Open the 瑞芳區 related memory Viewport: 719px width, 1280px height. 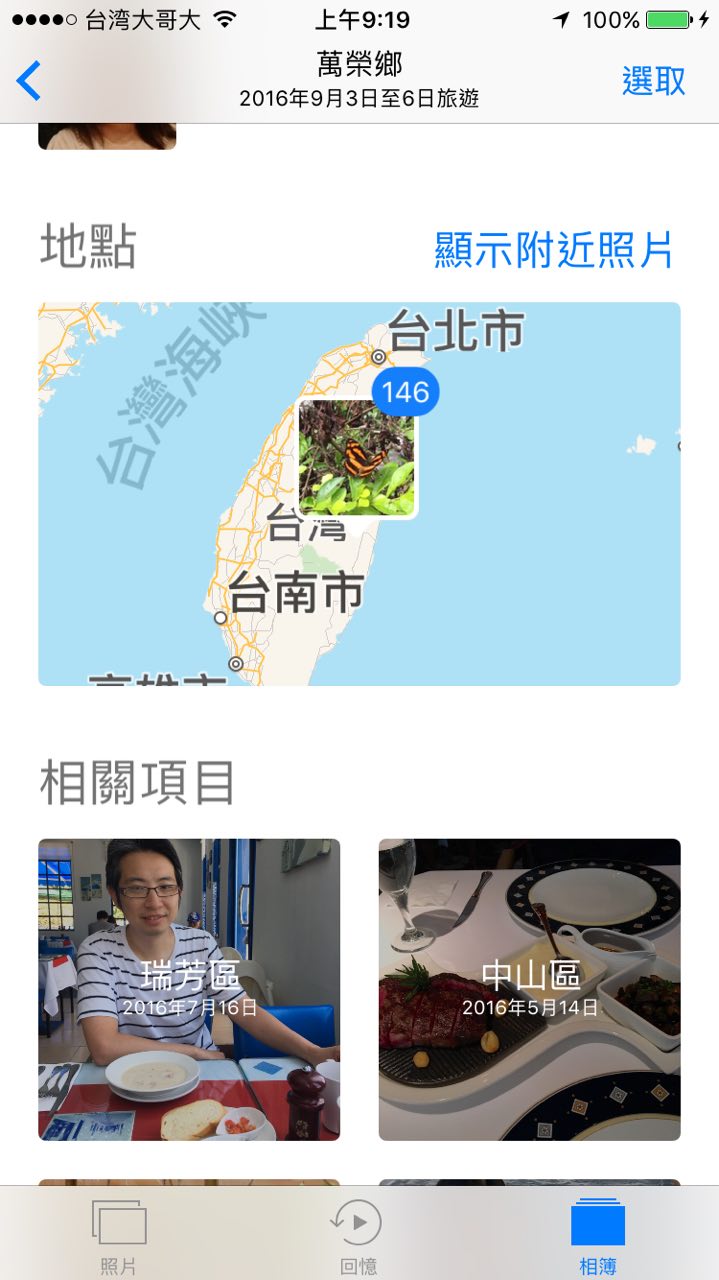click(189, 989)
